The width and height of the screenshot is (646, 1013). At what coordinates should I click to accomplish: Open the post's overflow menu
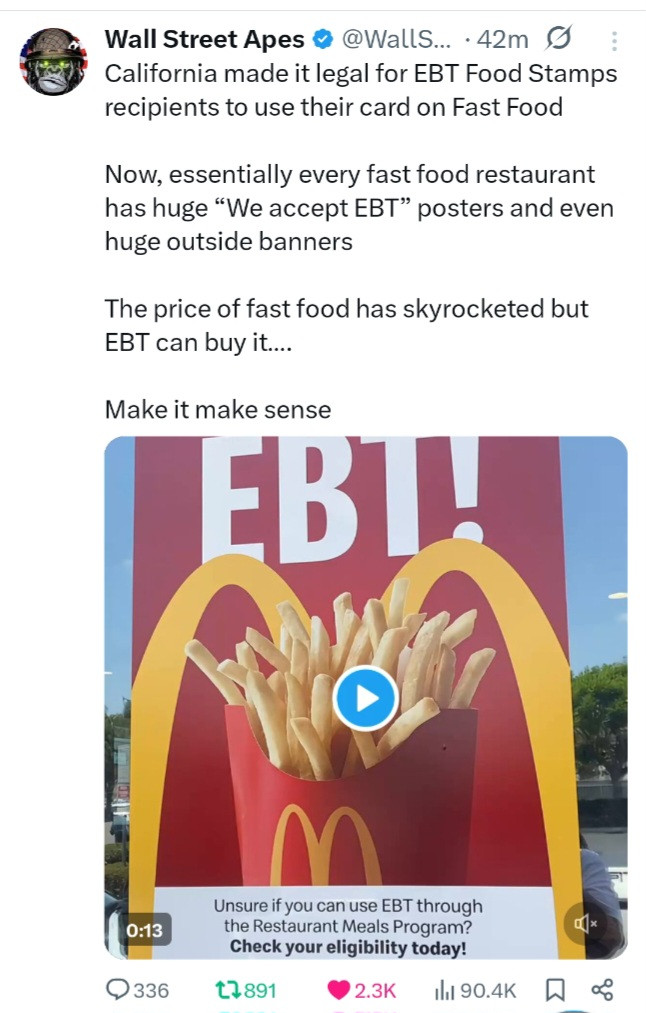click(614, 41)
